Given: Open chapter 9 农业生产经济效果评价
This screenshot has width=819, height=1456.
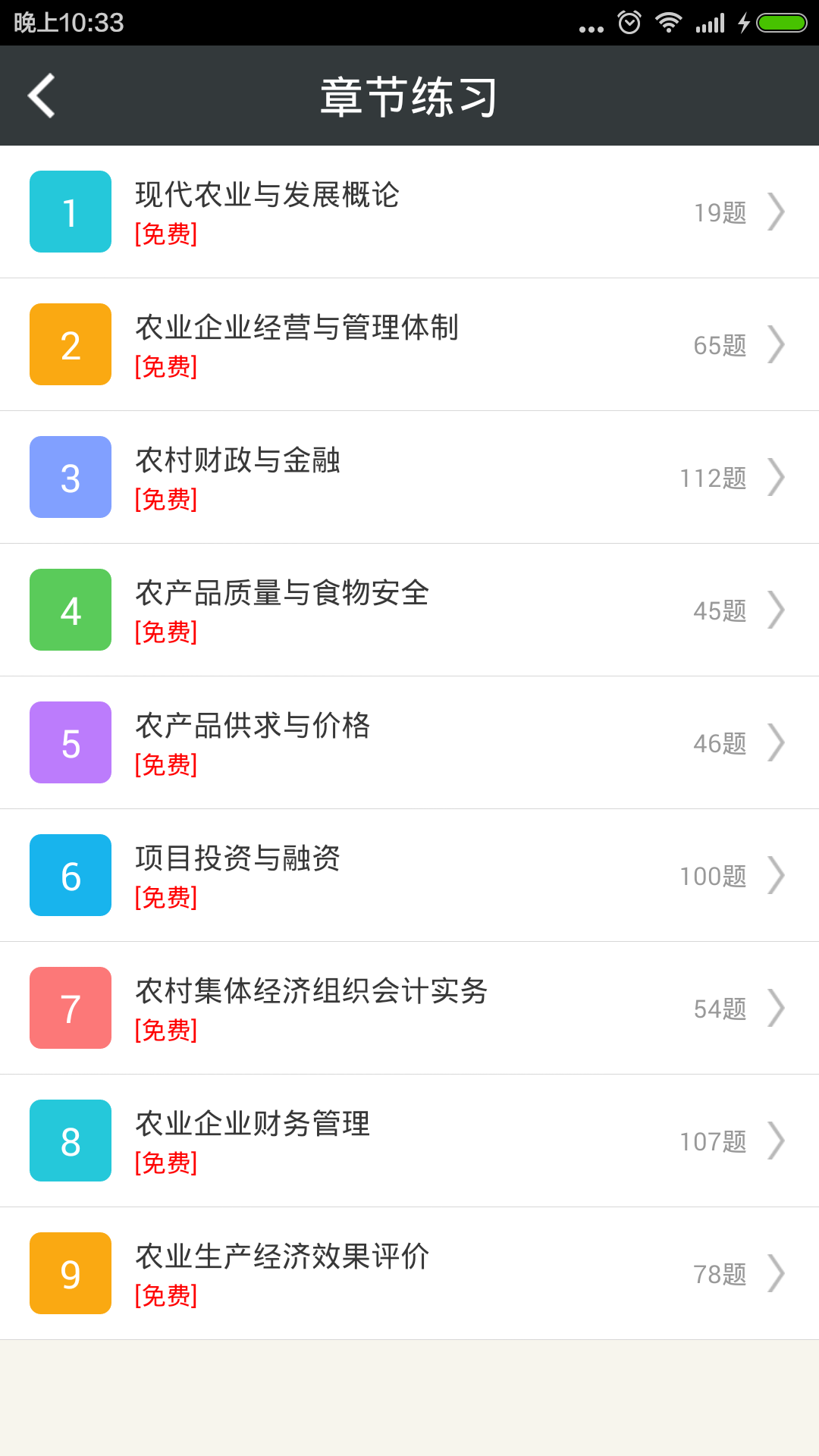Looking at the screenshot, I should point(409,1274).
